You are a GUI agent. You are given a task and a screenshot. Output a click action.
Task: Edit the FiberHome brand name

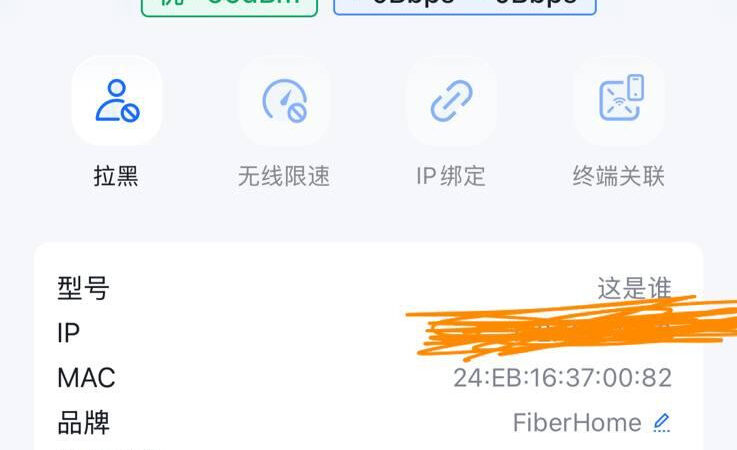pyautogui.click(x=661, y=423)
